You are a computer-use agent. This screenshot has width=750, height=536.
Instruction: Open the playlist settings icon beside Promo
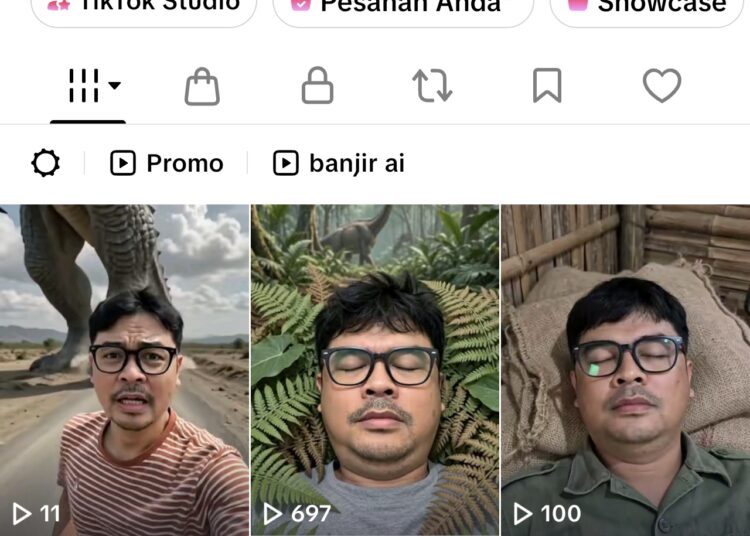click(45, 163)
